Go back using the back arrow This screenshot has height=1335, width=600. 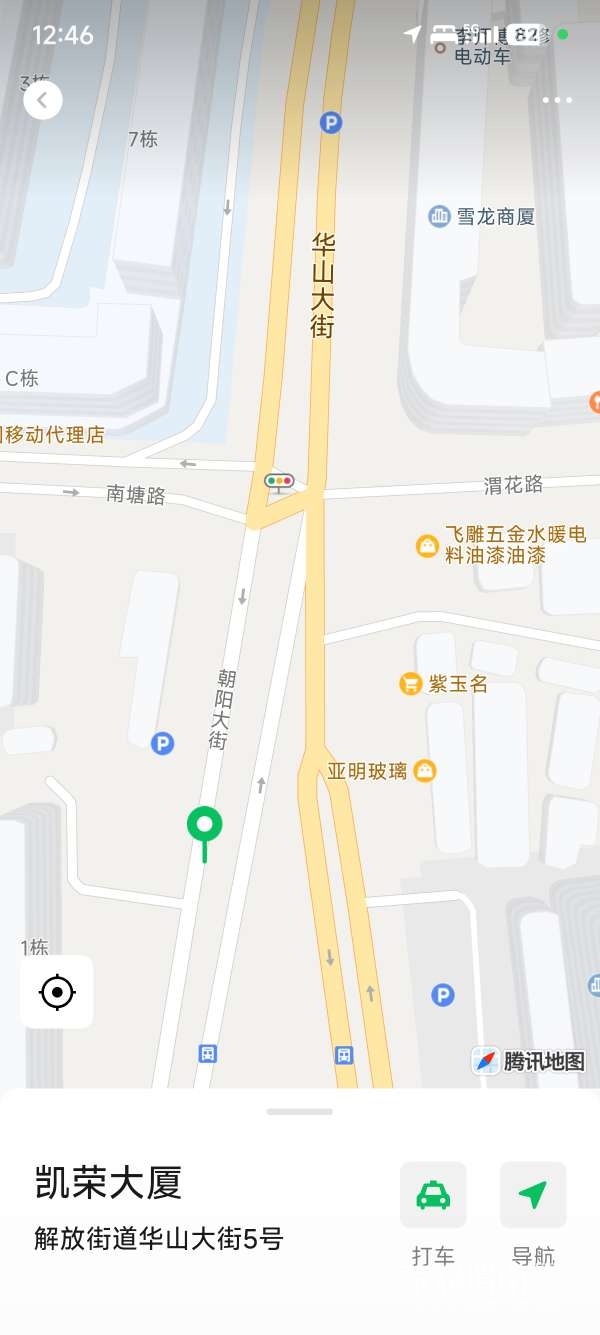click(x=43, y=100)
